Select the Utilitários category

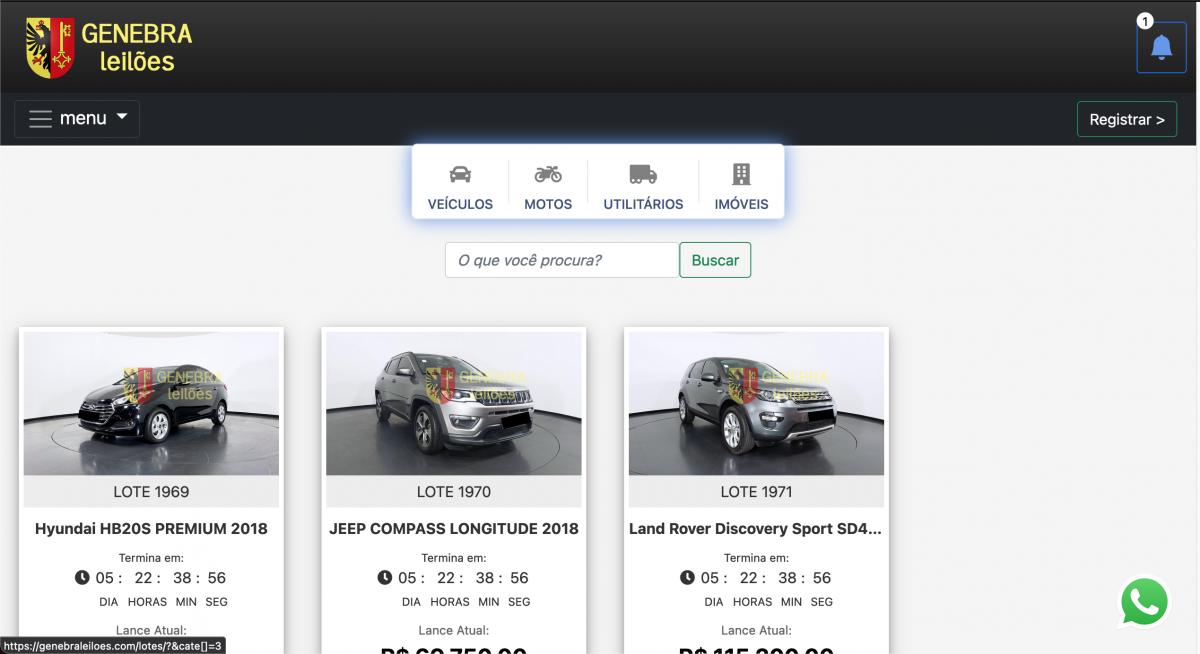point(643,187)
